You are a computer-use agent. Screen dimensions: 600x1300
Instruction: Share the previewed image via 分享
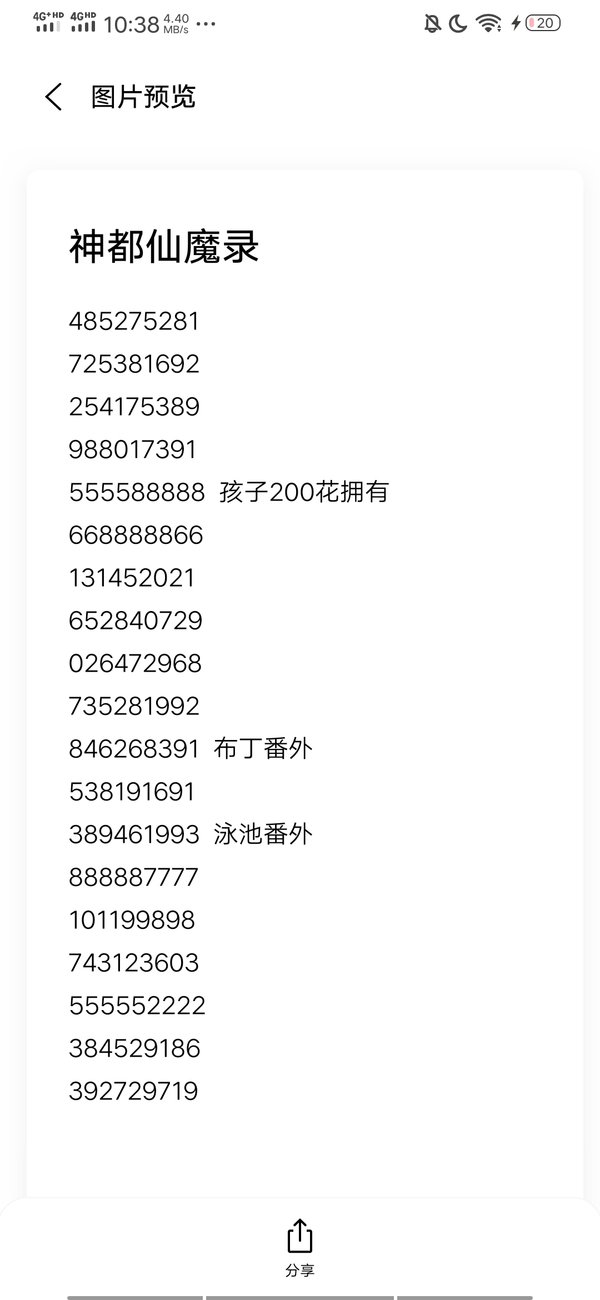pyautogui.click(x=299, y=1246)
